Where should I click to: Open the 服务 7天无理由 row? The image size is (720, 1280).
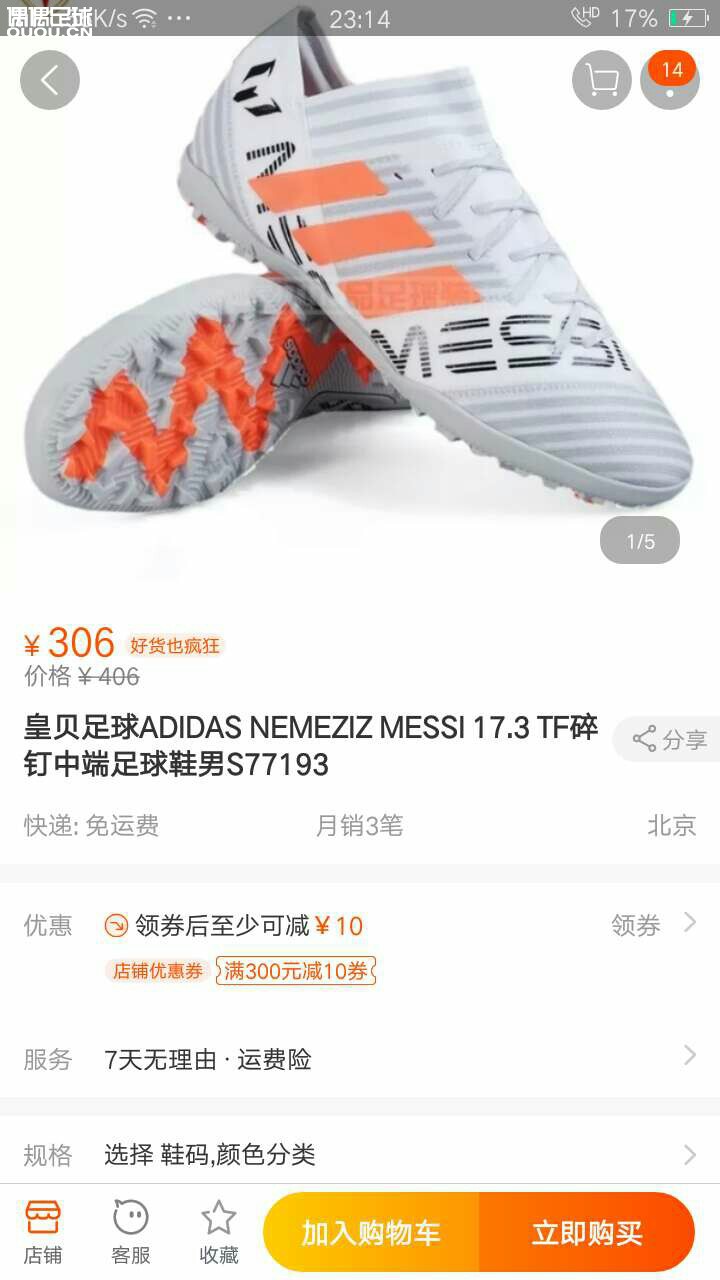point(360,1059)
